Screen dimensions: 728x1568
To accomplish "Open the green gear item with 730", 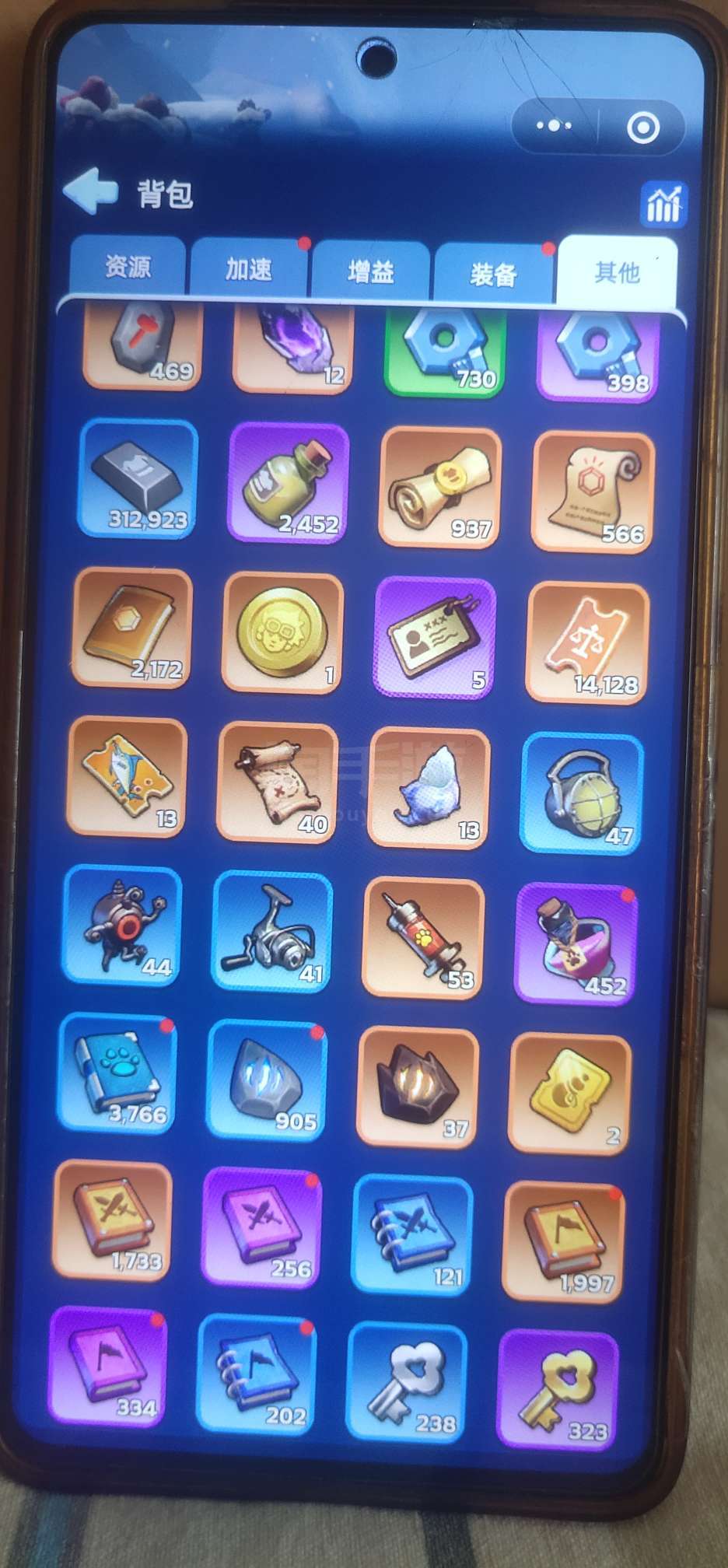I will point(445,352).
